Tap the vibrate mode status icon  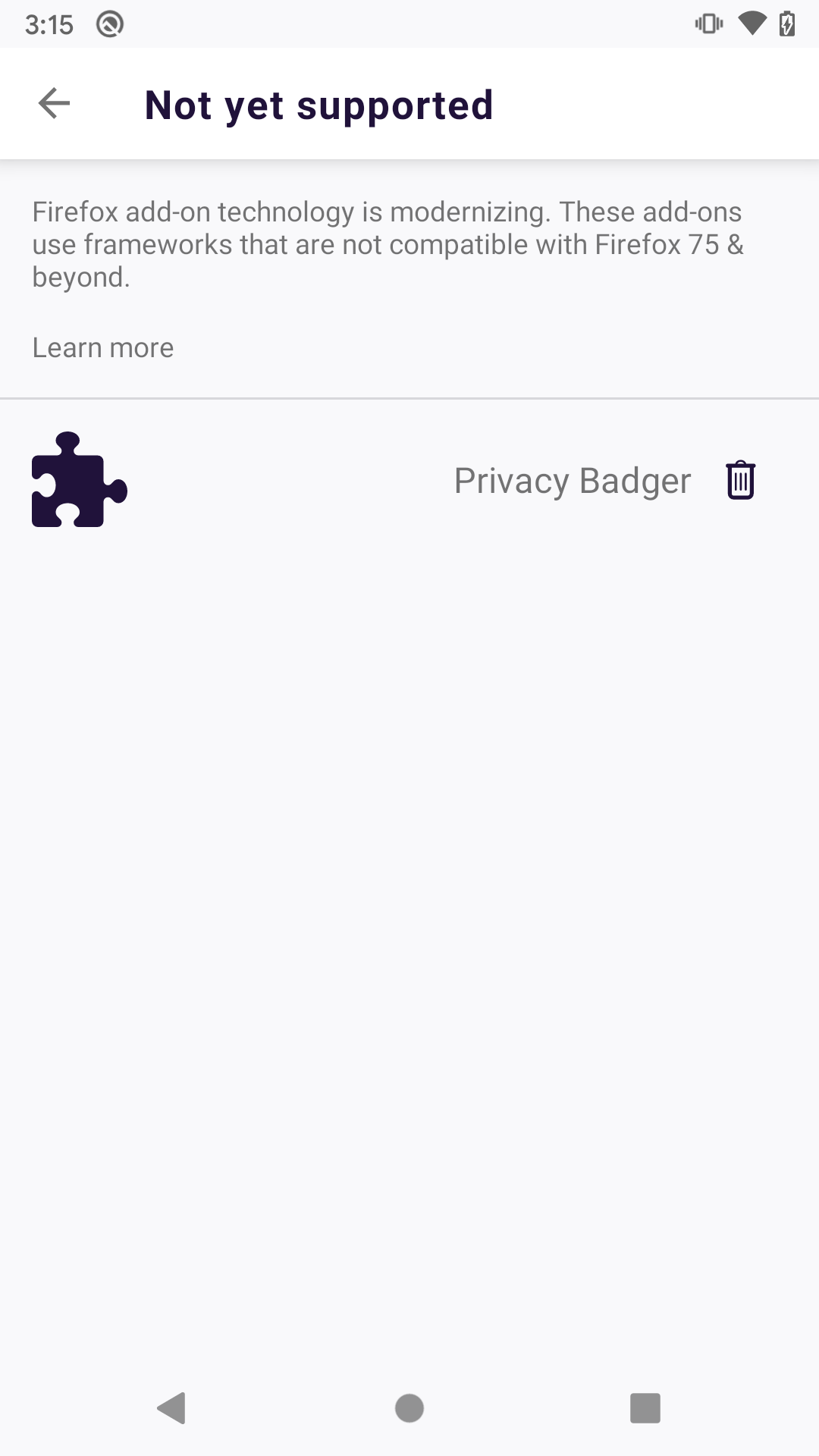708,24
